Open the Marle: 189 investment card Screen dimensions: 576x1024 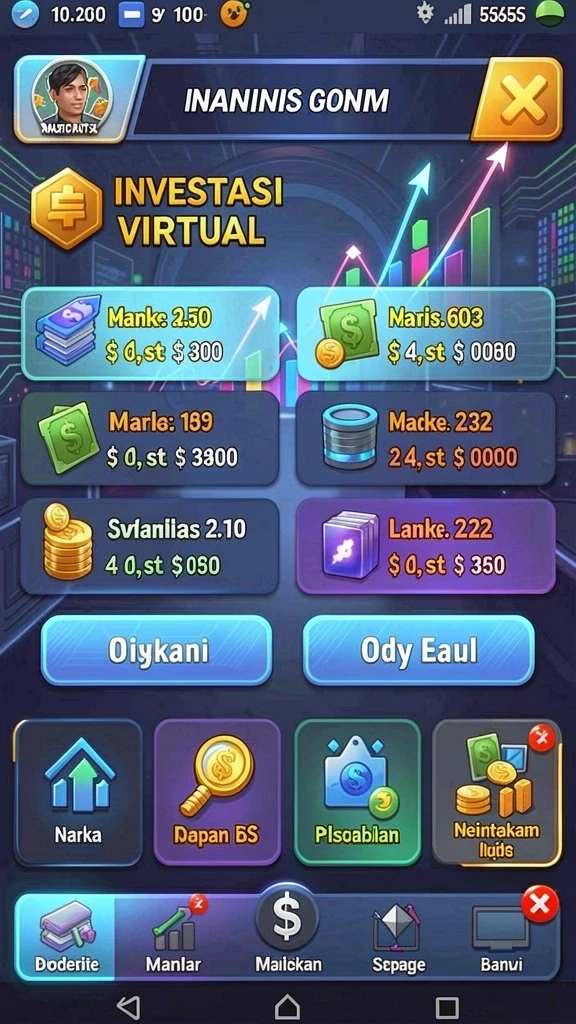tap(150, 438)
